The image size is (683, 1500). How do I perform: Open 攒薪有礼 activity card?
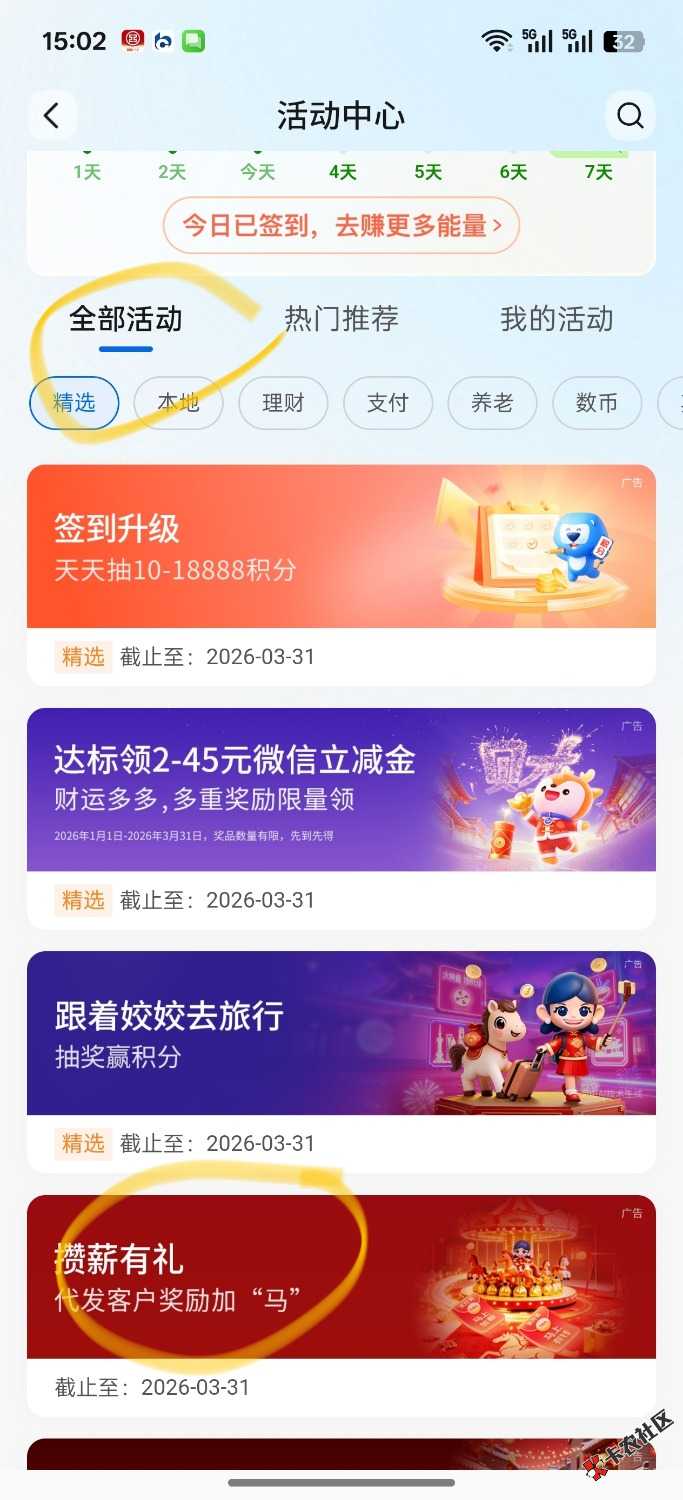point(341,1277)
